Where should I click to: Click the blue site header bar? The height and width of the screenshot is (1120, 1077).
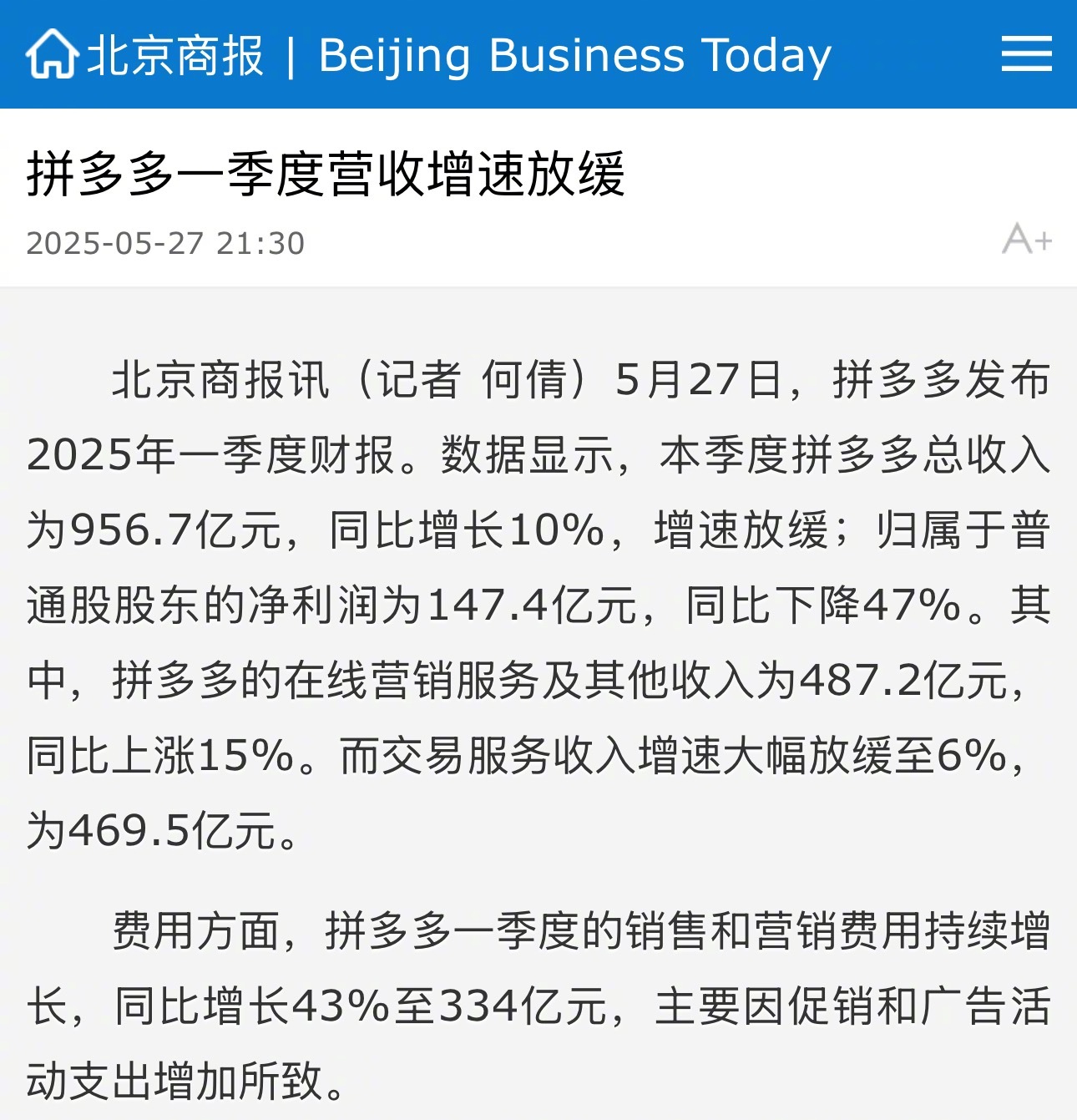tap(538, 53)
